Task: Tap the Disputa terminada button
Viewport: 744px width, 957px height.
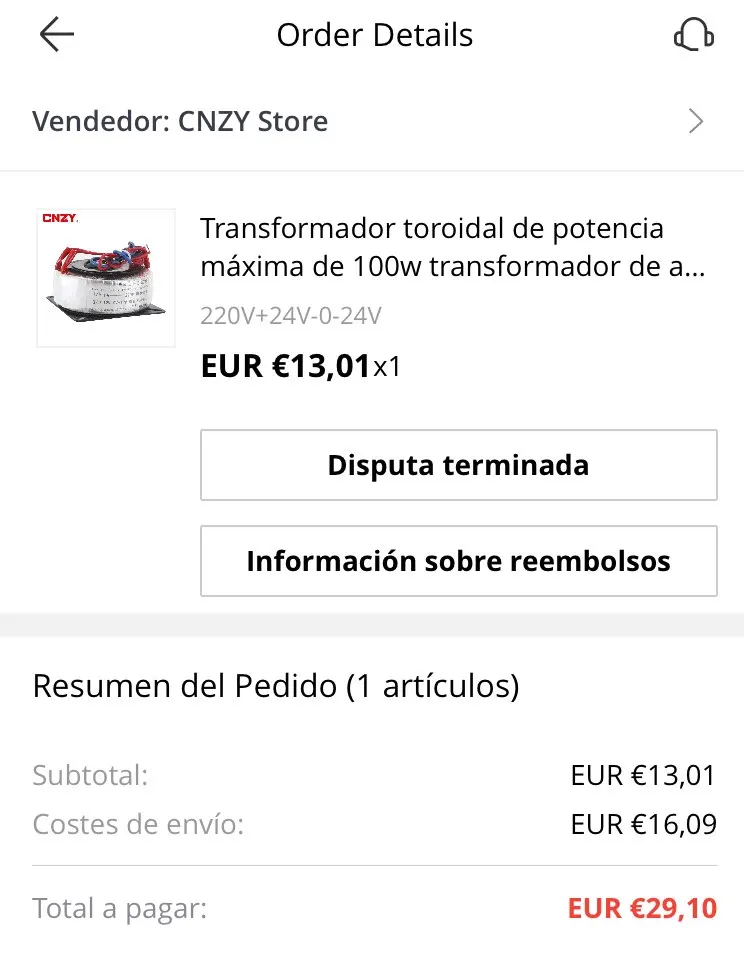Action: click(x=458, y=465)
